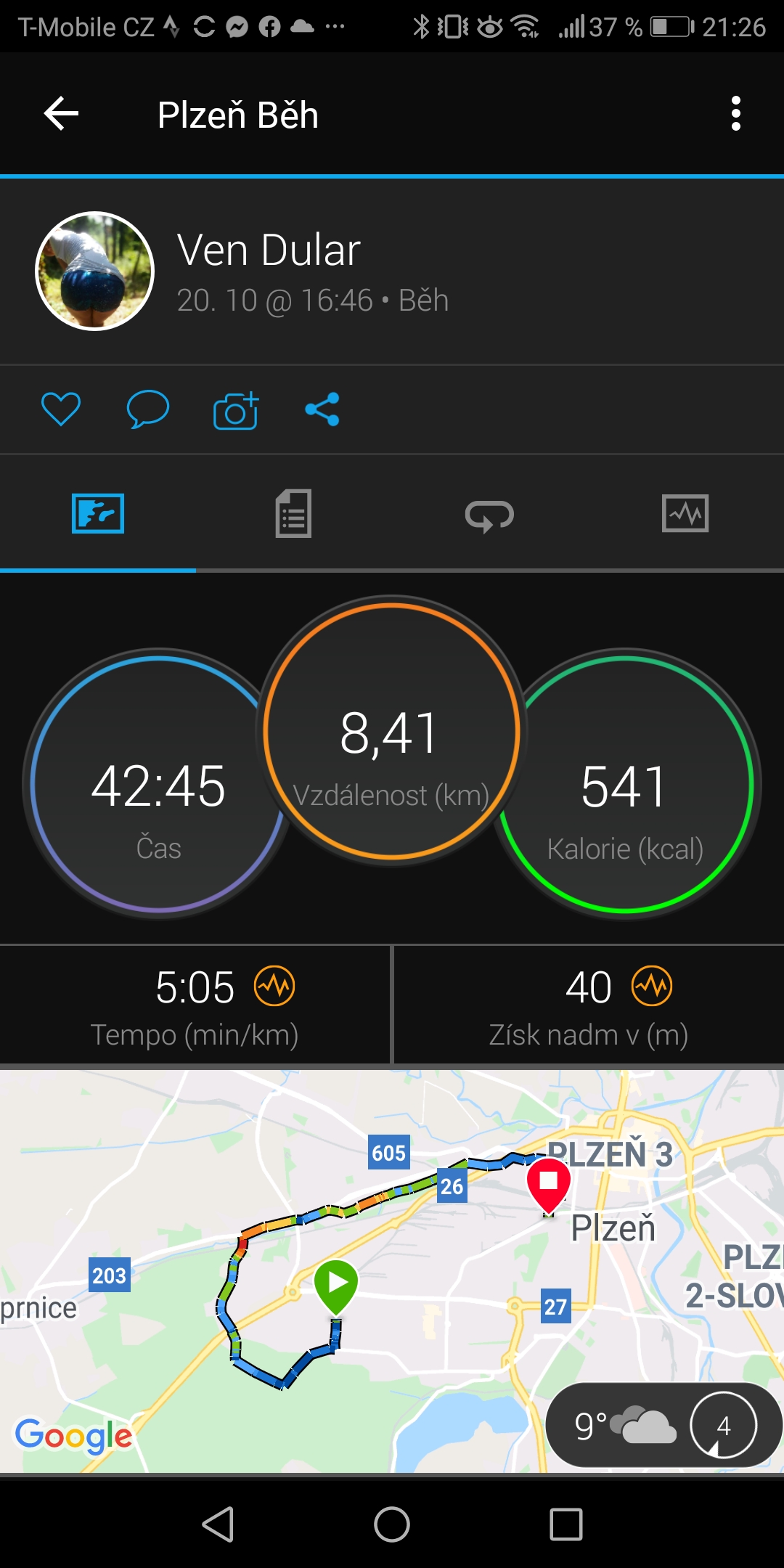
Task: Switch to the laps tab
Action: tap(489, 515)
